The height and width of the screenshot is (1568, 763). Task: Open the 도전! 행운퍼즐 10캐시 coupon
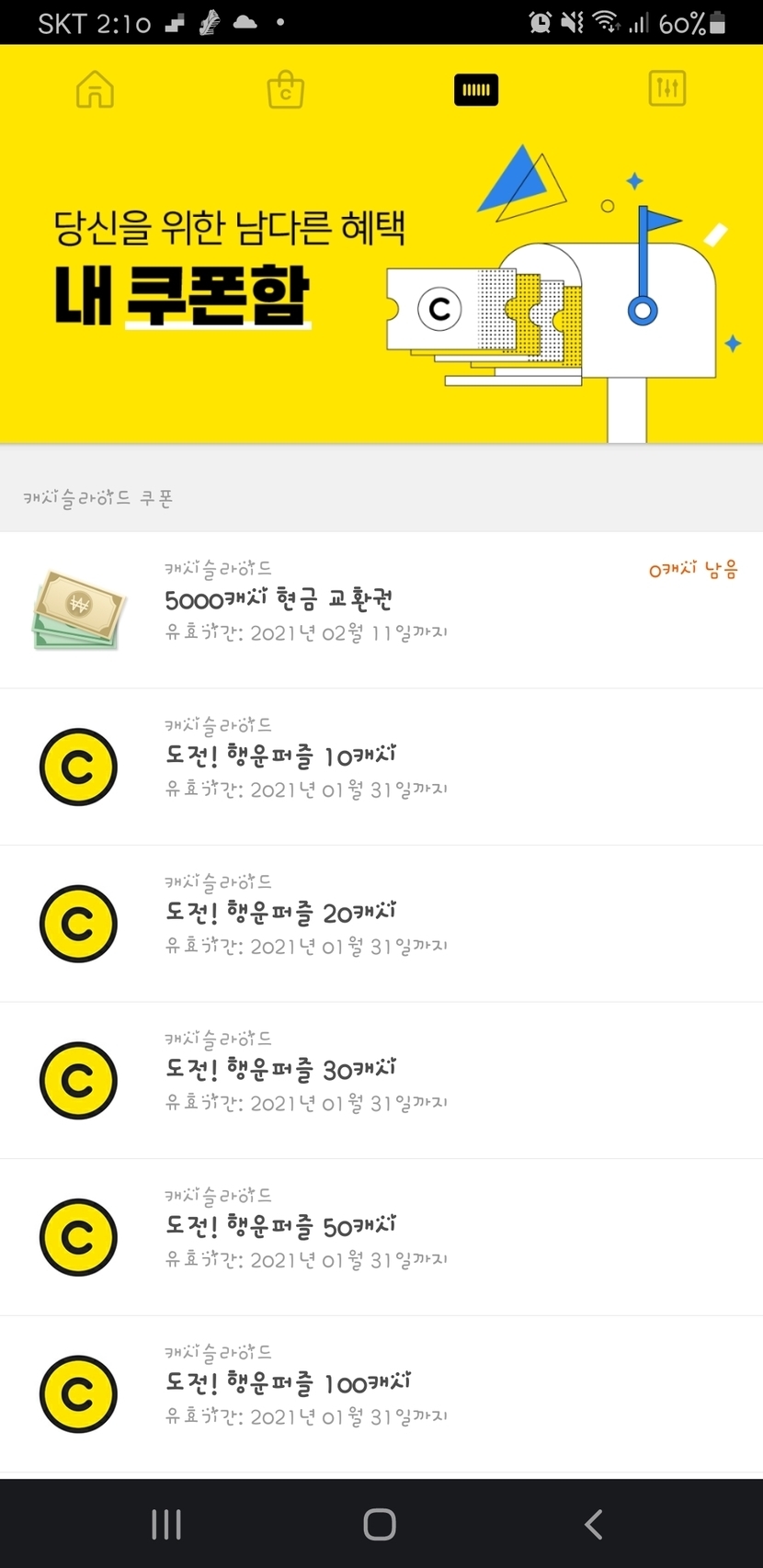[x=381, y=767]
